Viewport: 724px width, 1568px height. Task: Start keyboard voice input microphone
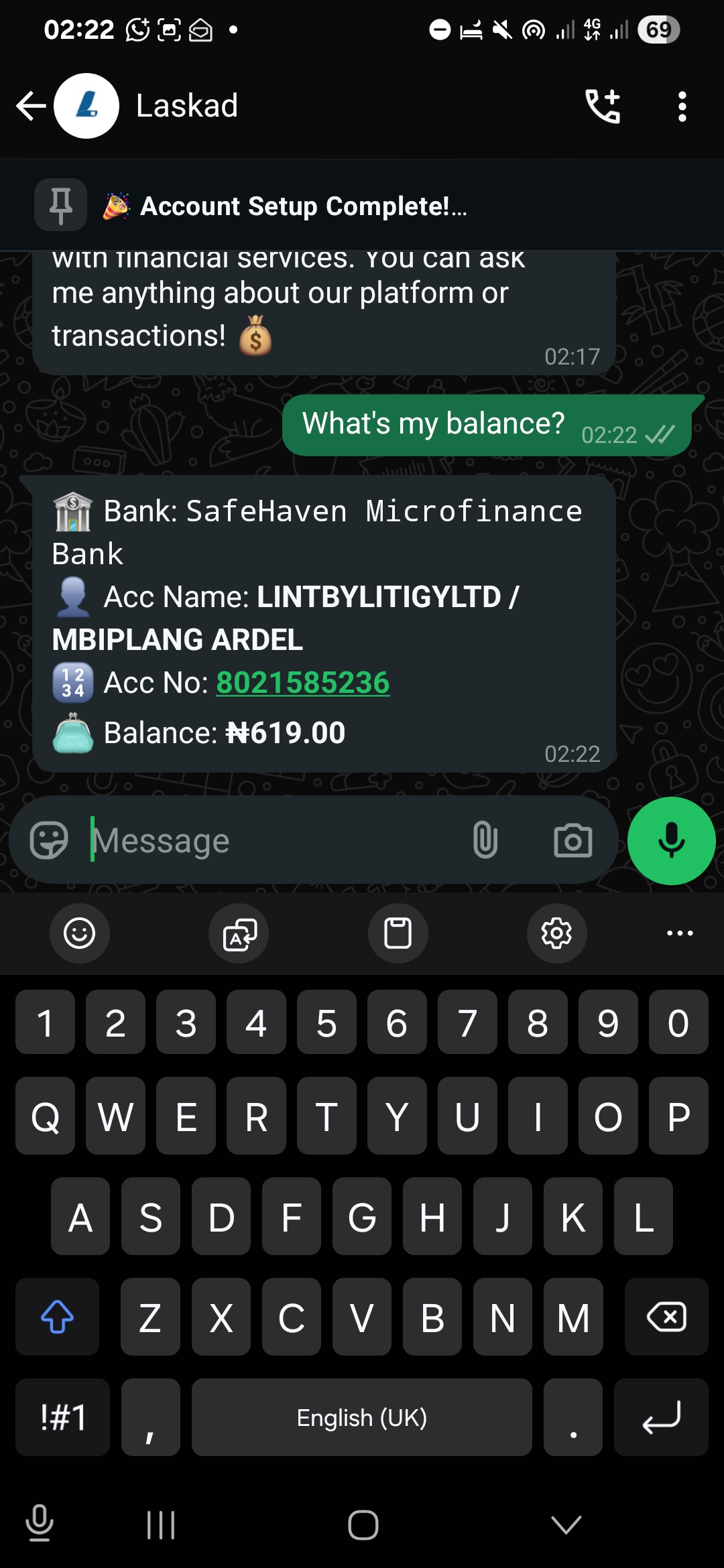tap(40, 1523)
